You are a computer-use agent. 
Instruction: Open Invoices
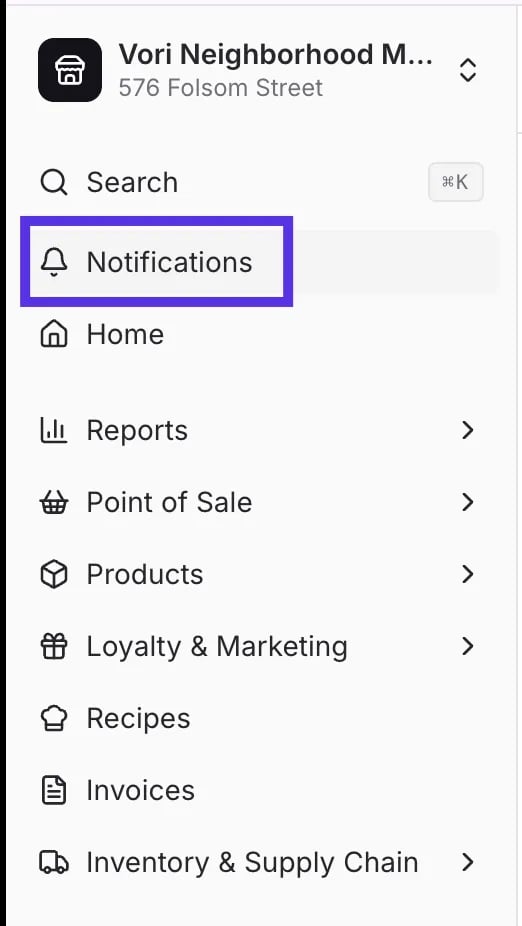point(260,791)
